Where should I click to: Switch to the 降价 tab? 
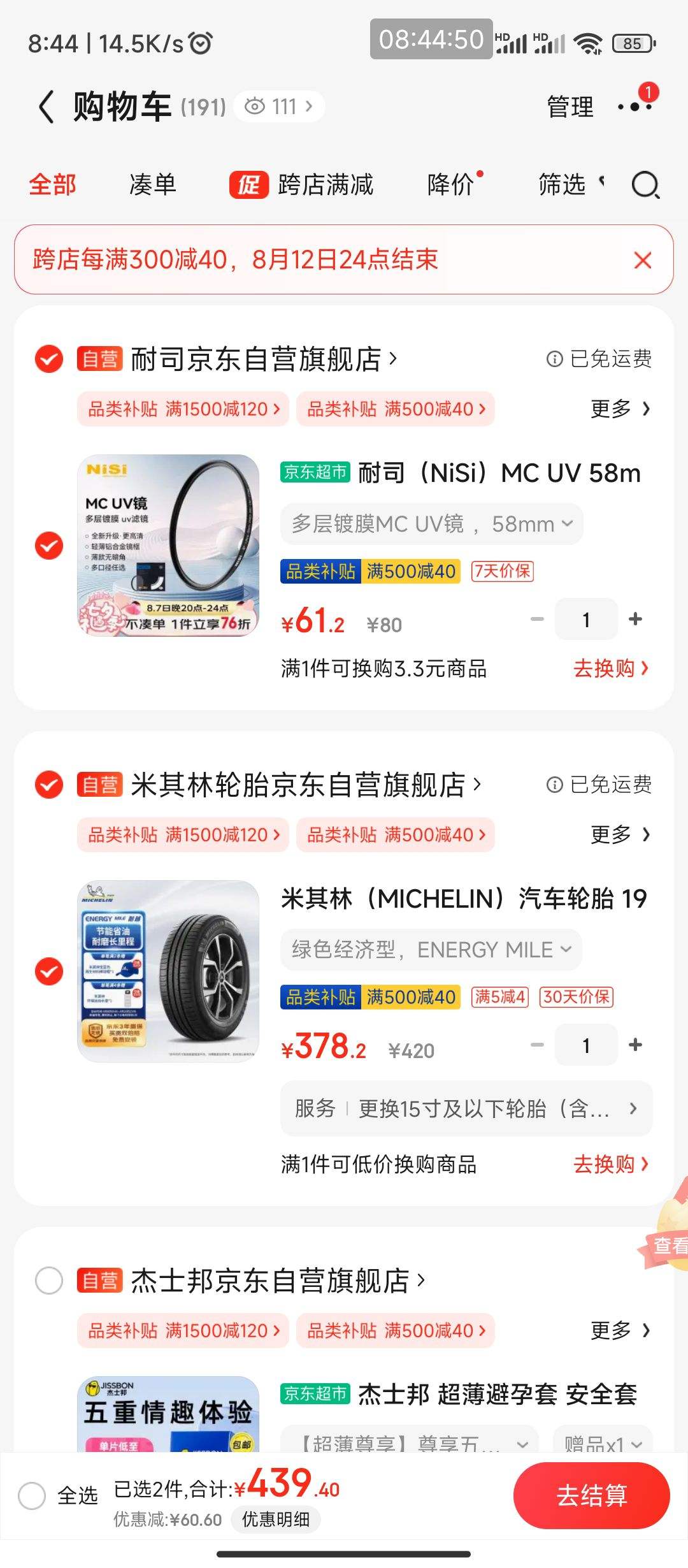pos(450,185)
